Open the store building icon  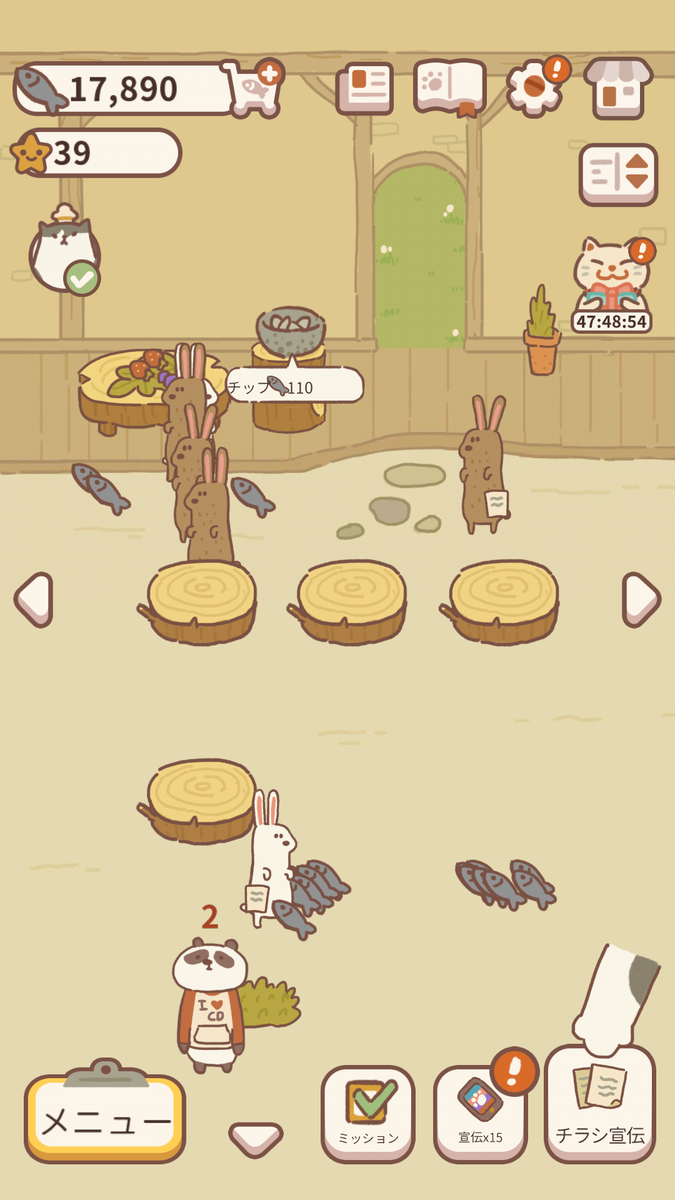coord(618,88)
